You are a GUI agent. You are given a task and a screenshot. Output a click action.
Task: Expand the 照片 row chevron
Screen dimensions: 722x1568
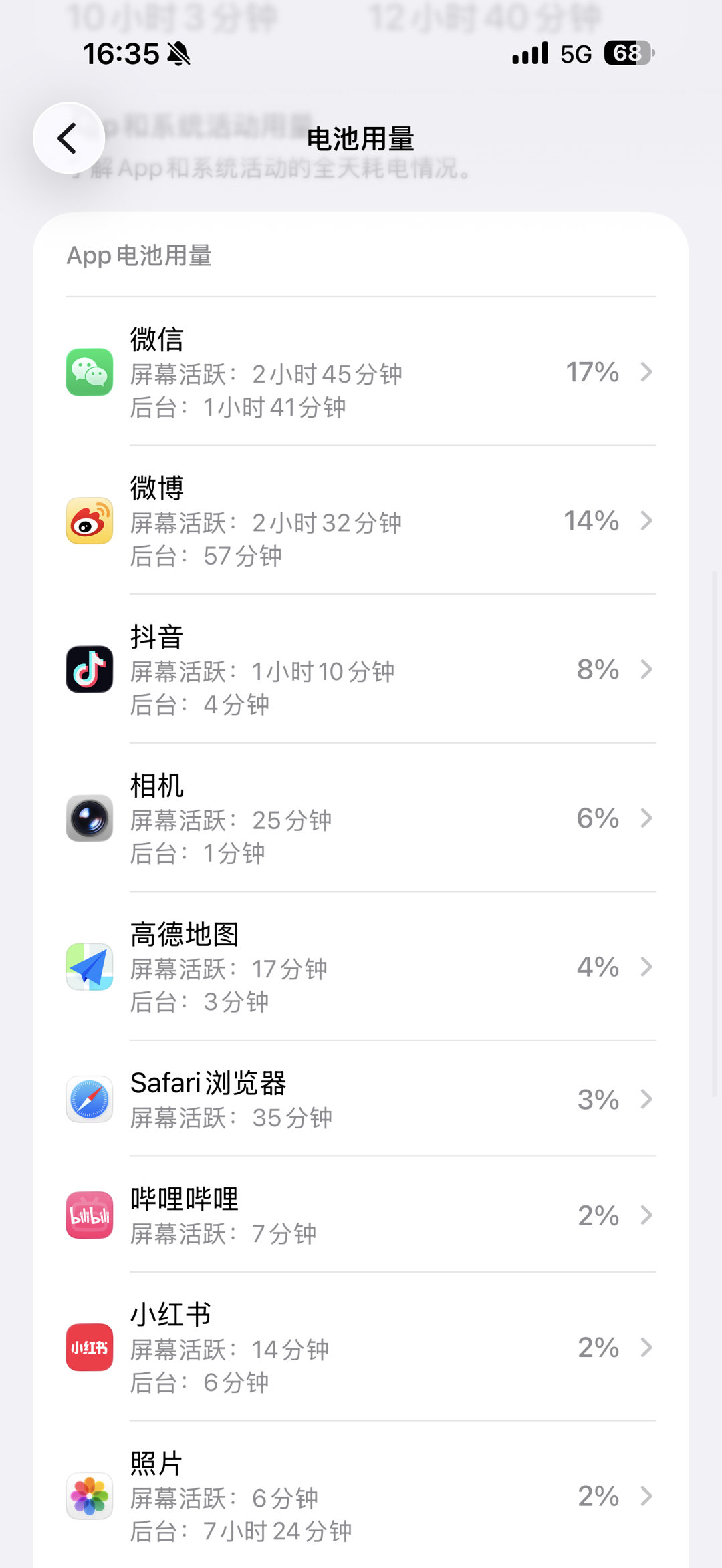tap(646, 1497)
